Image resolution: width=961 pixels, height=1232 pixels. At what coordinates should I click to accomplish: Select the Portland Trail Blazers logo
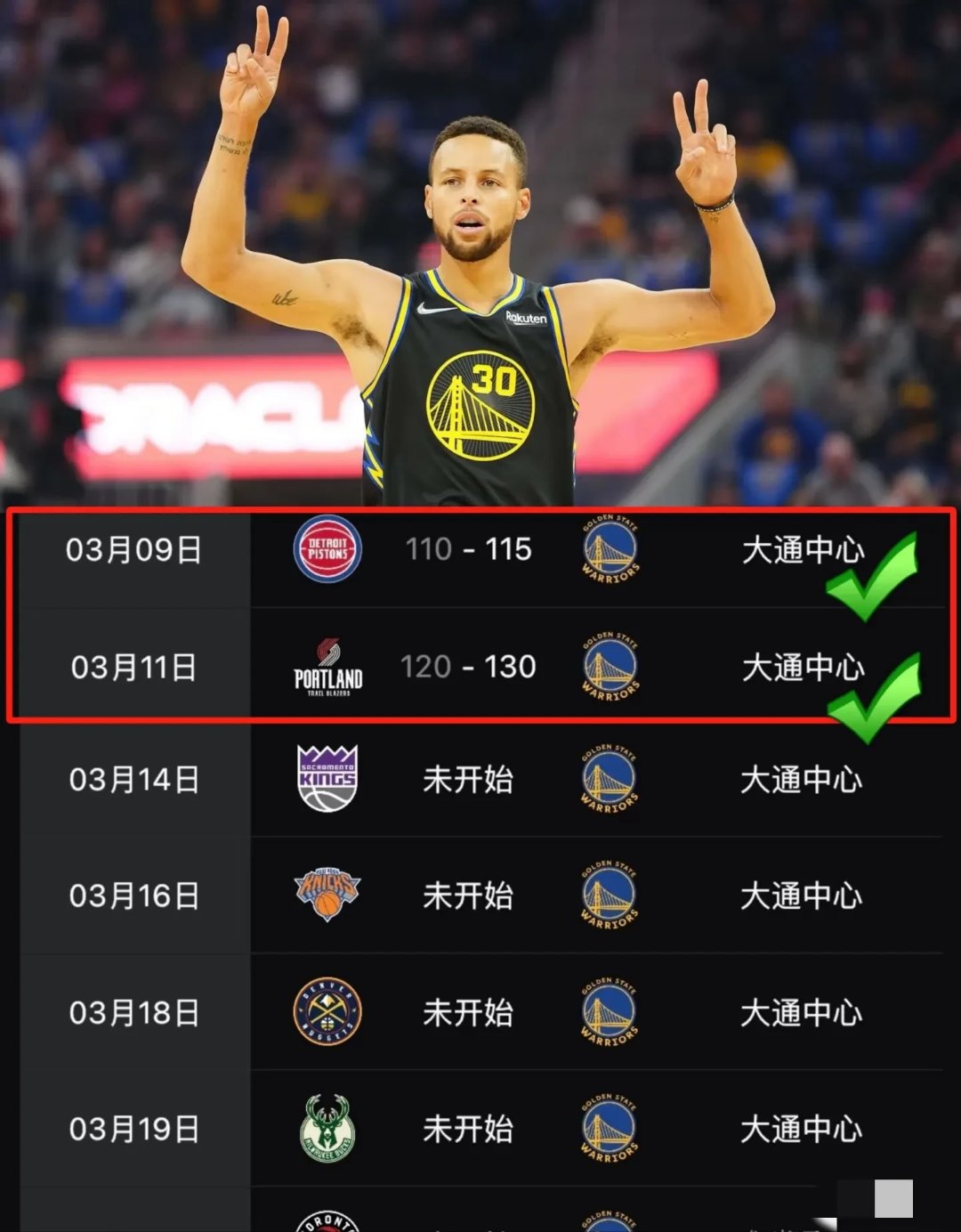click(x=327, y=668)
